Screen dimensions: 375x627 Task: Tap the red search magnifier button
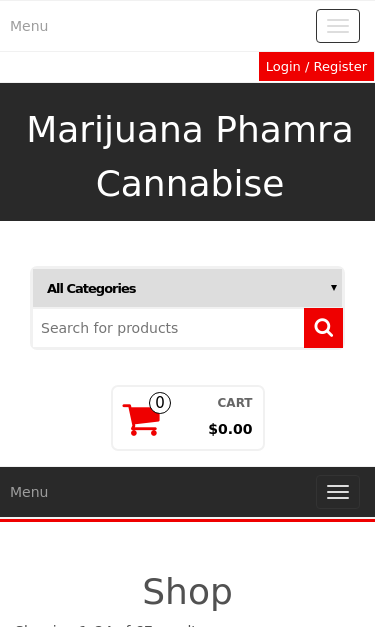point(323,328)
